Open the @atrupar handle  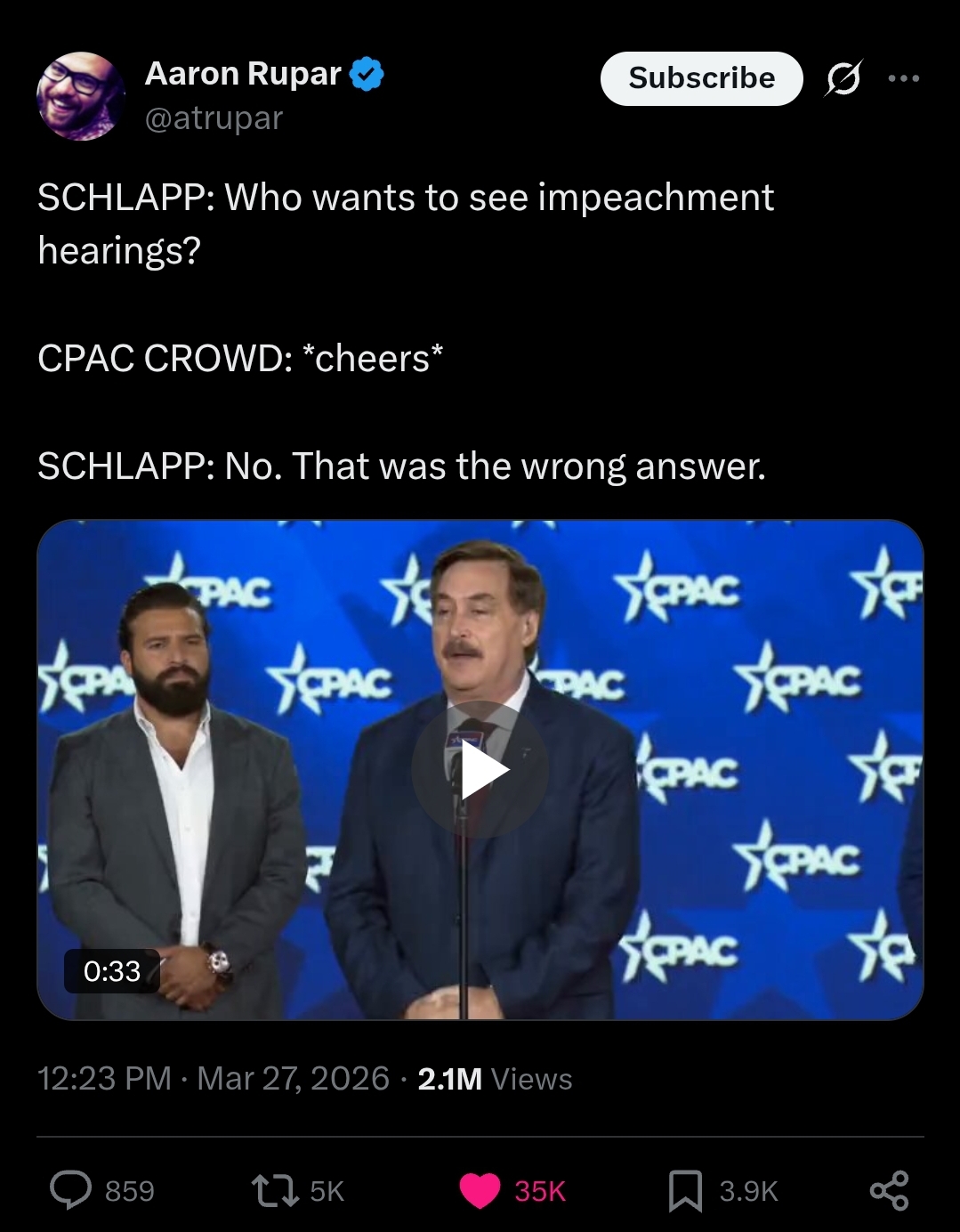(214, 118)
